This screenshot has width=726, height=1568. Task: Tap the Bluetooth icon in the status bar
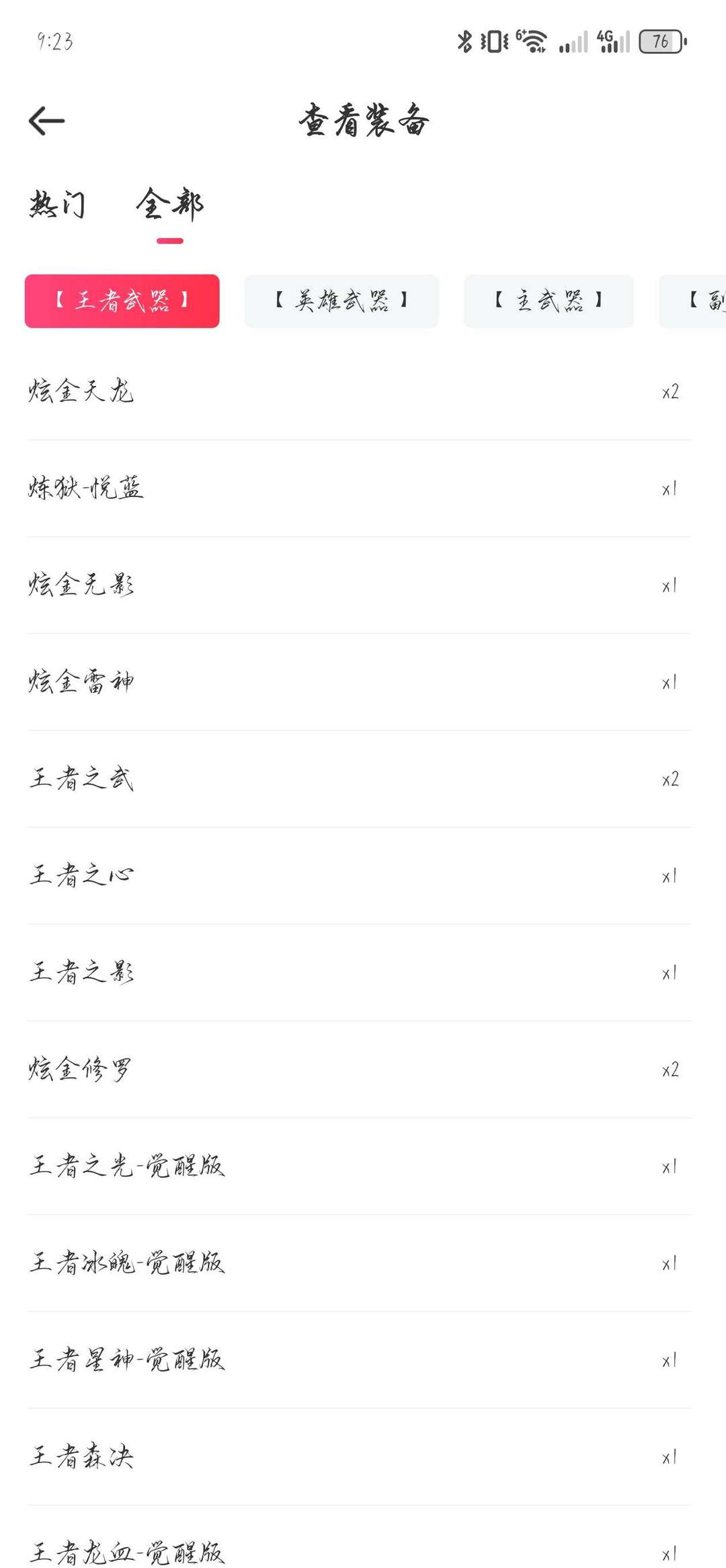pos(462,42)
